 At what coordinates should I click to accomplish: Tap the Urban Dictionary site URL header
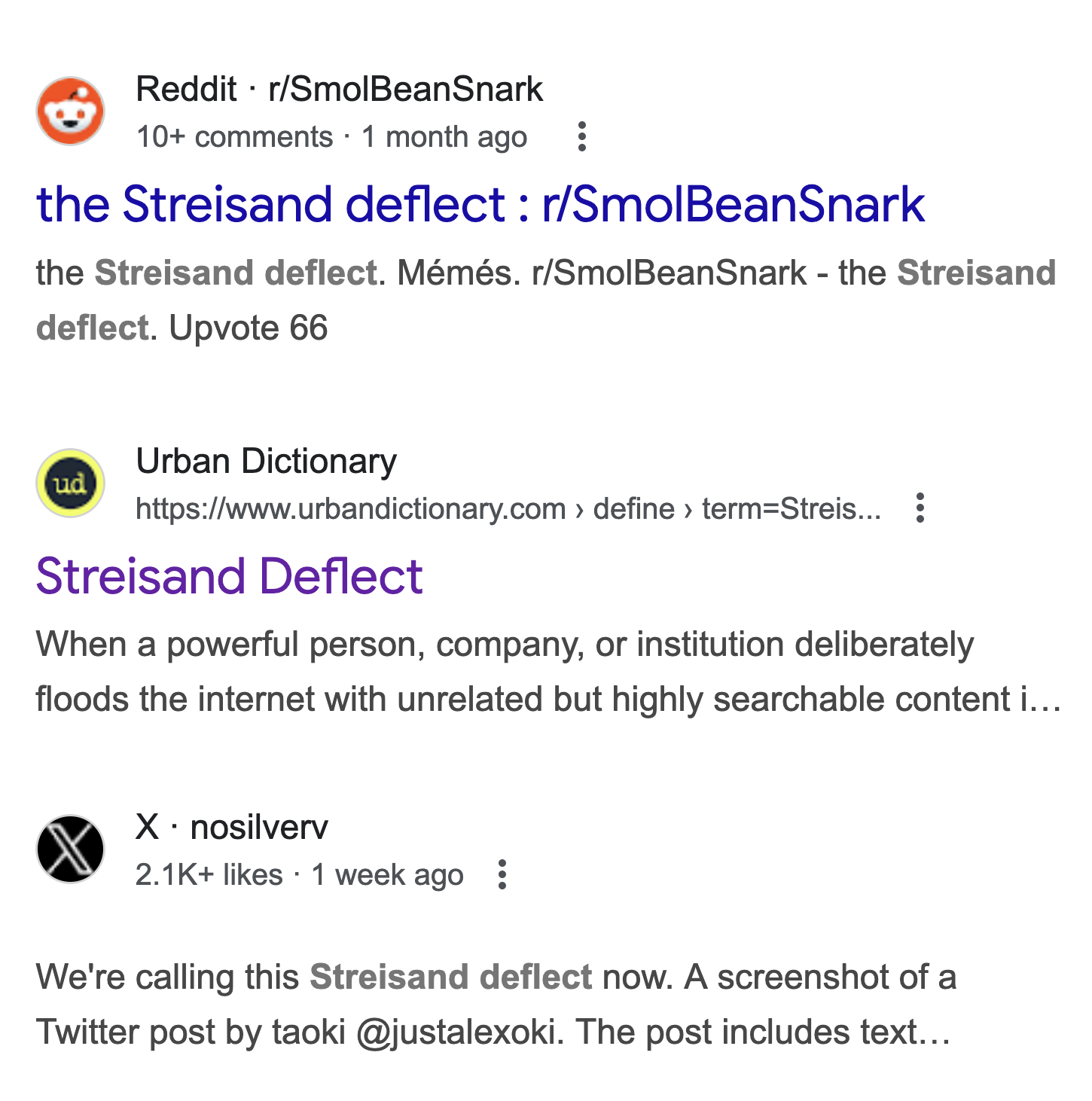[x=507, y=509]
